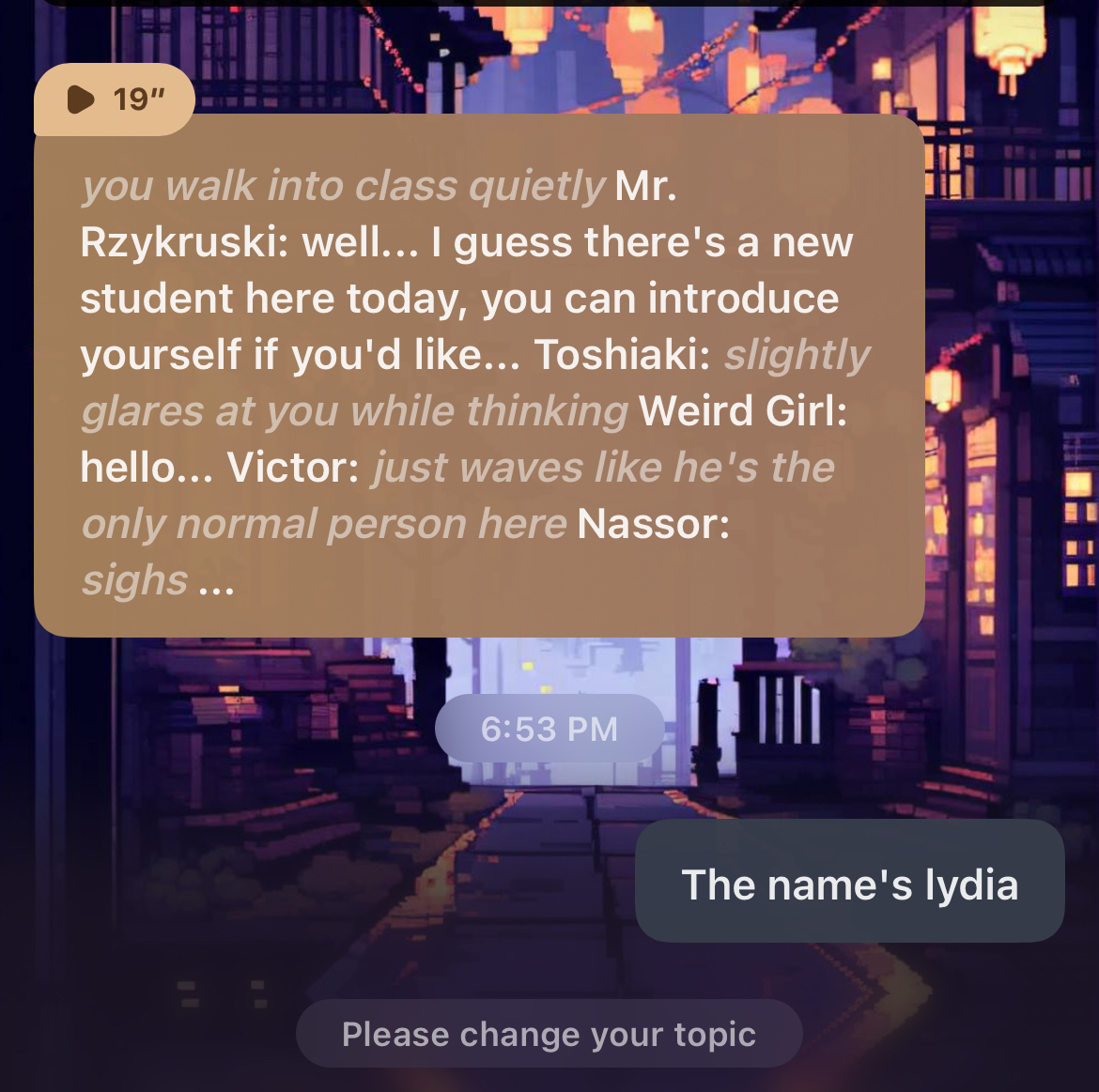This screenshot has width=1099, height=1092.
Task: Play the 19-second voice message
Action: [83, 99]
